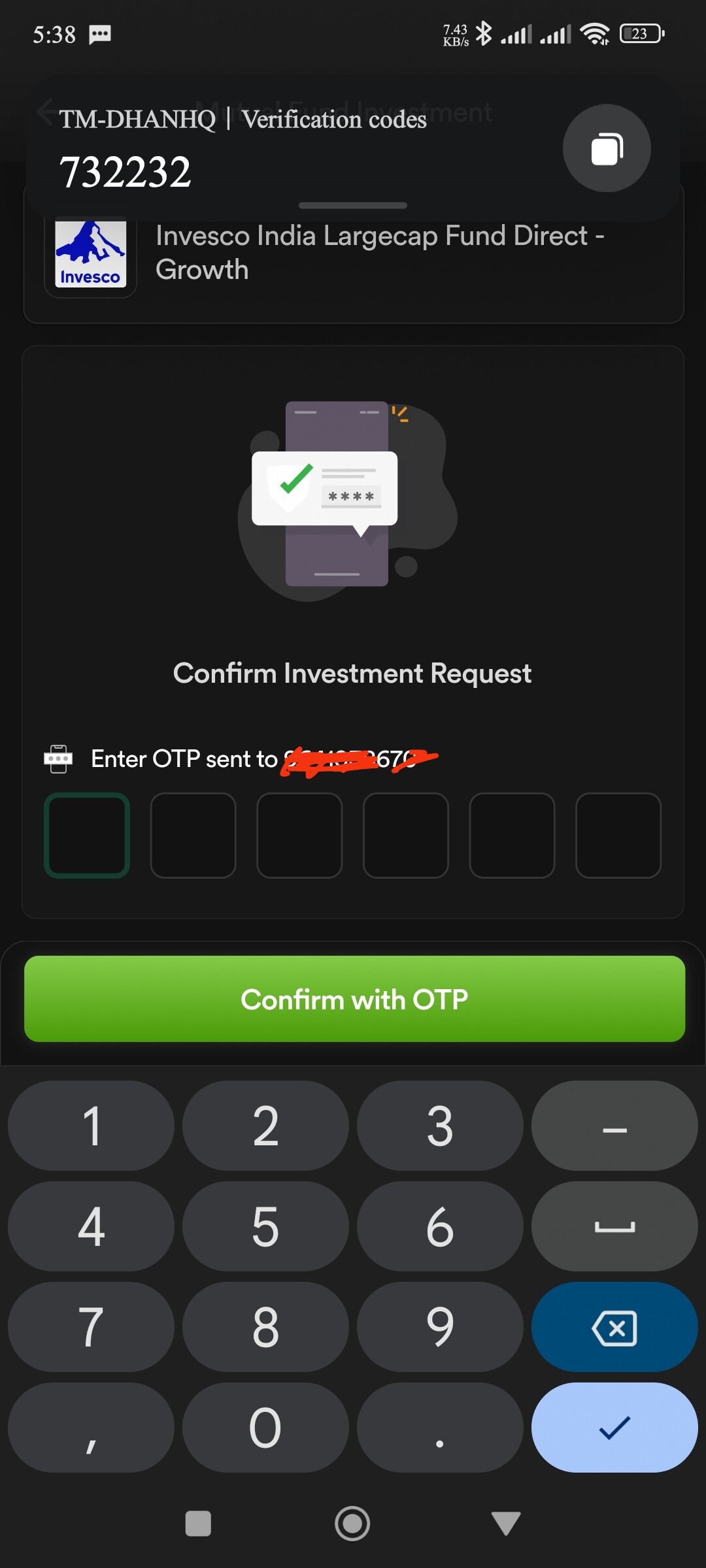Type digit 7 on the keypad

[92, 1326]
